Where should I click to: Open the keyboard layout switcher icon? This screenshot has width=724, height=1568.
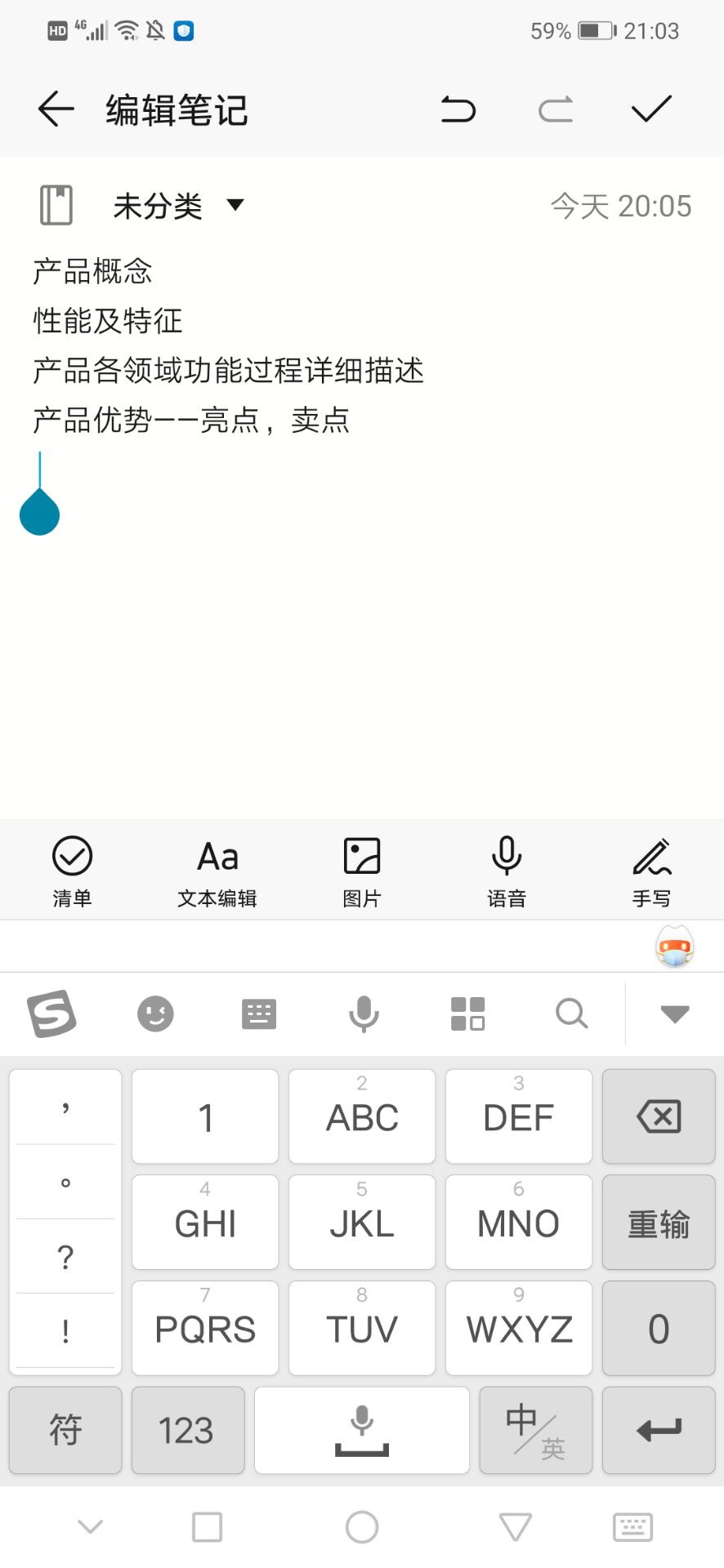pos(259,1013)
